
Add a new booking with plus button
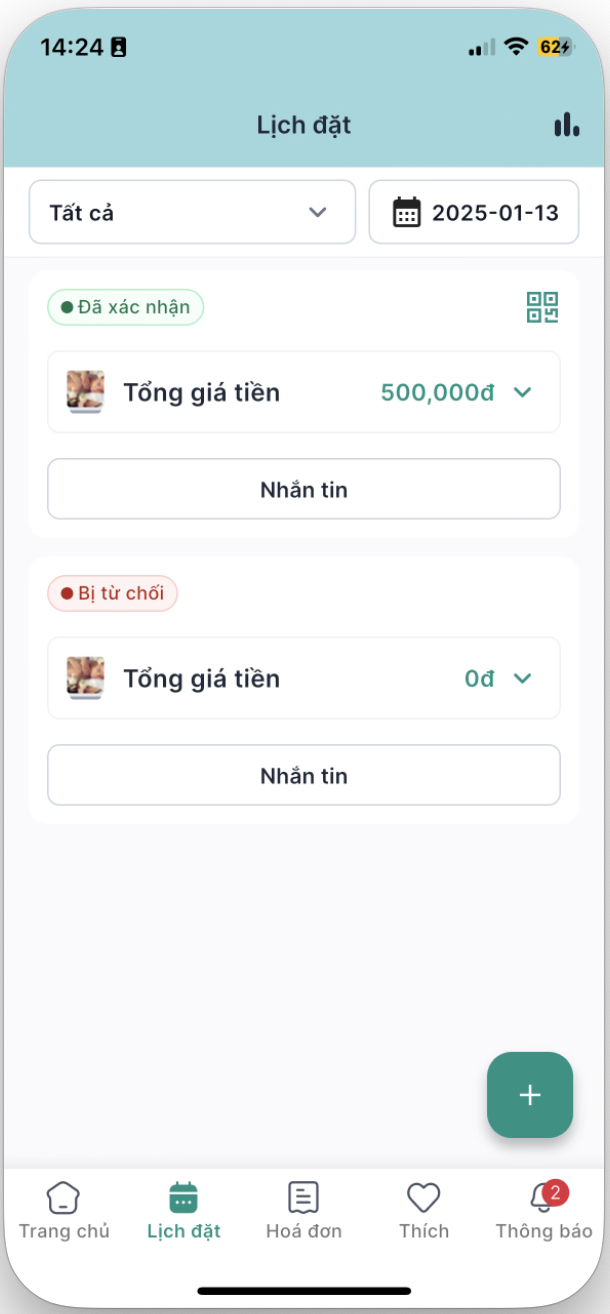tap(530, 1095)
